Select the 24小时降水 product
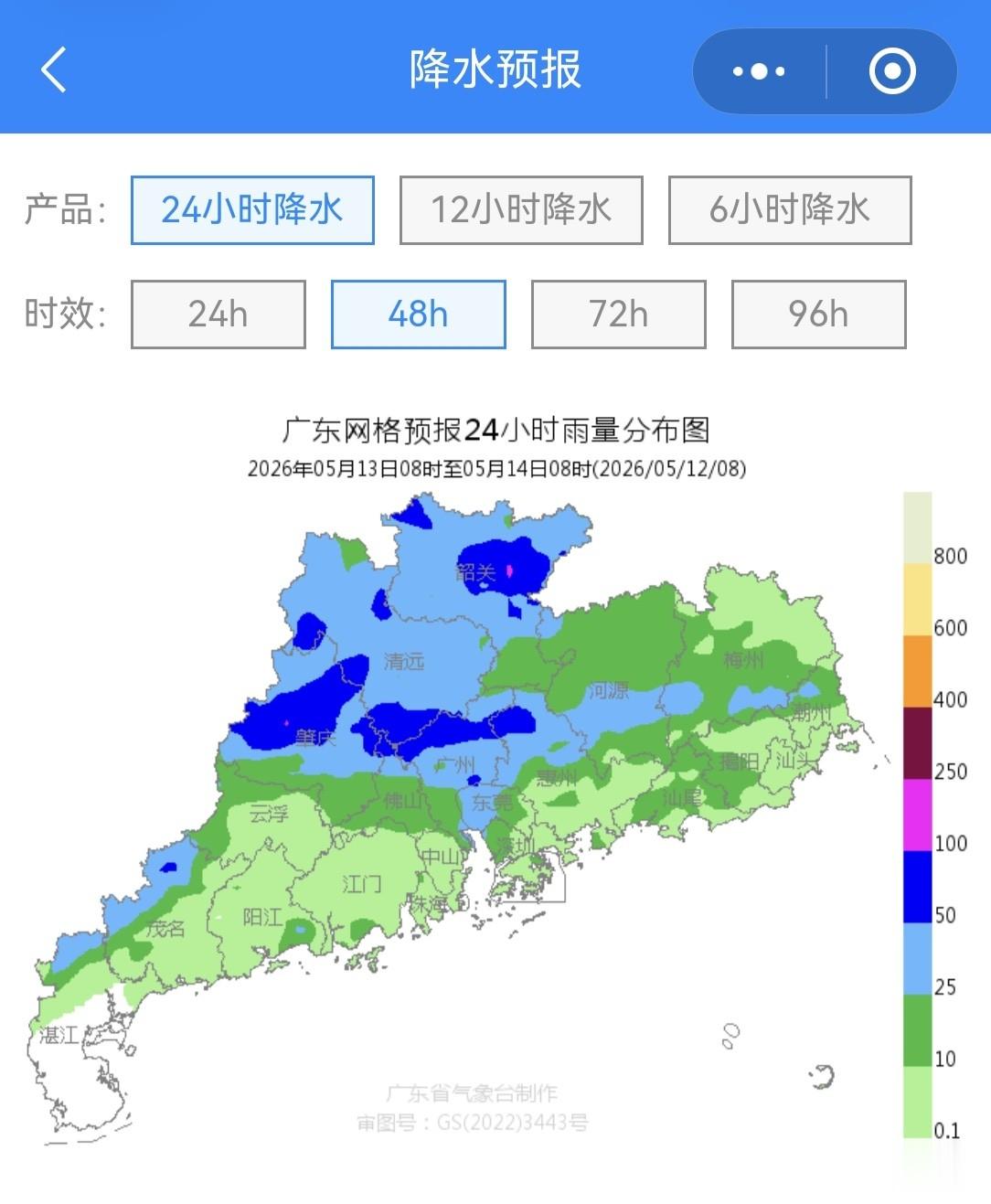991x1204 pixels. [252, 210]
